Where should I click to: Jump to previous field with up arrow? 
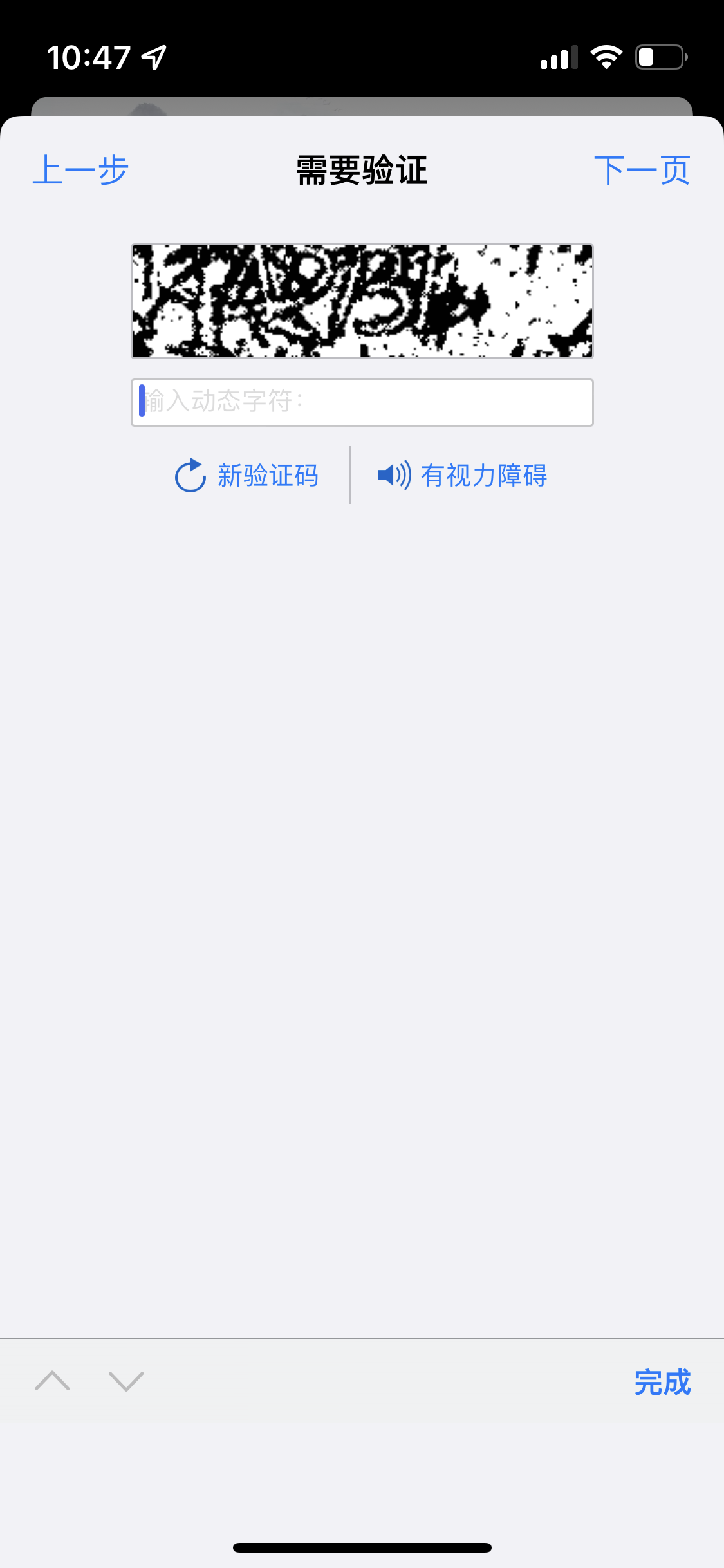point(52,1381)
